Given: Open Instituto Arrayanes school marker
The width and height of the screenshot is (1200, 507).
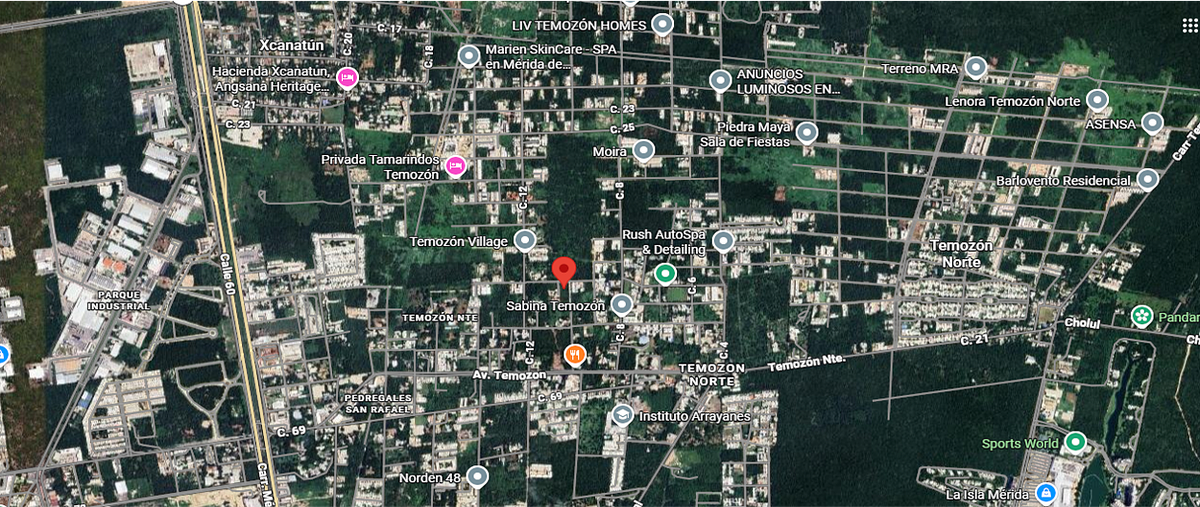Looking at the screenshot, I should coord(622,414).
